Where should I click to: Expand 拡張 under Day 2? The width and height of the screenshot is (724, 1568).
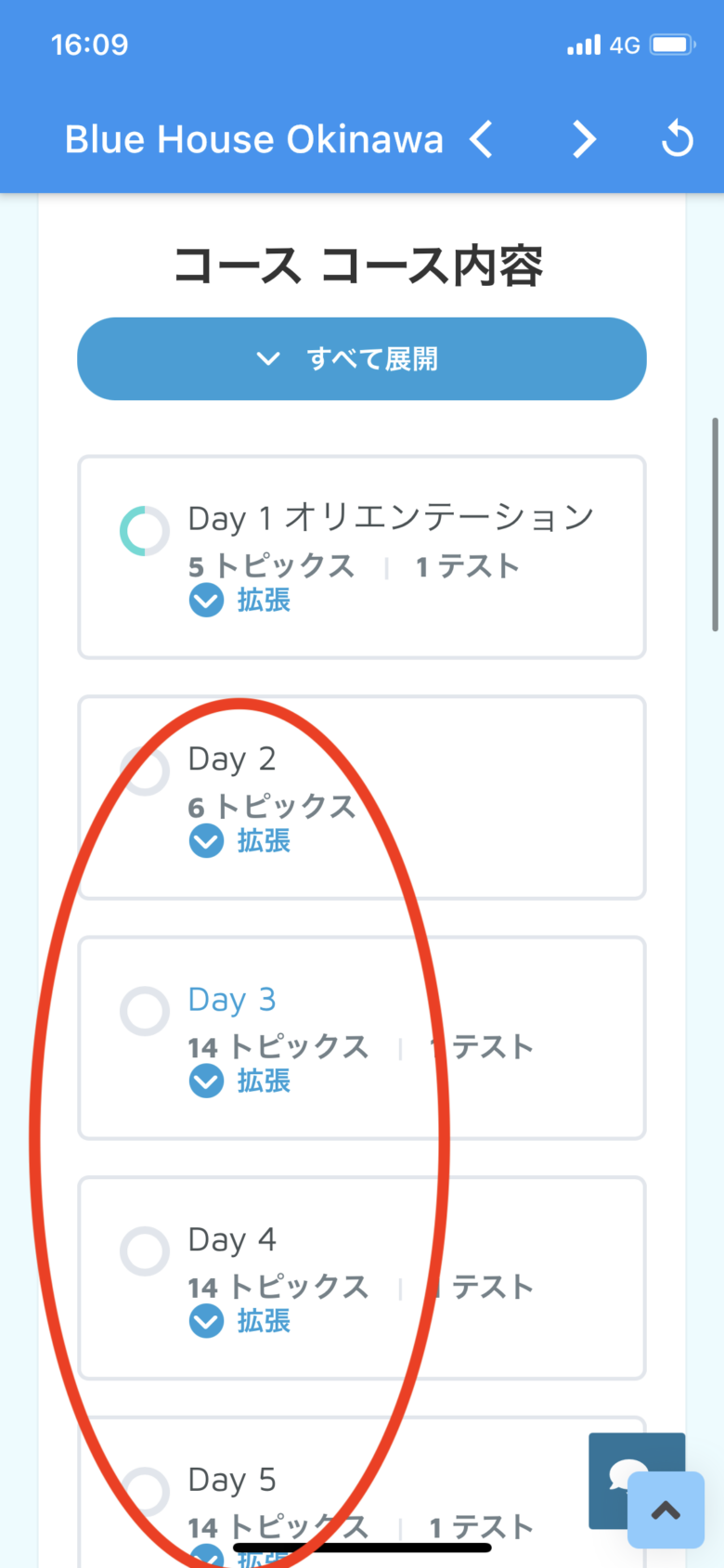click(x=241, y=841)
